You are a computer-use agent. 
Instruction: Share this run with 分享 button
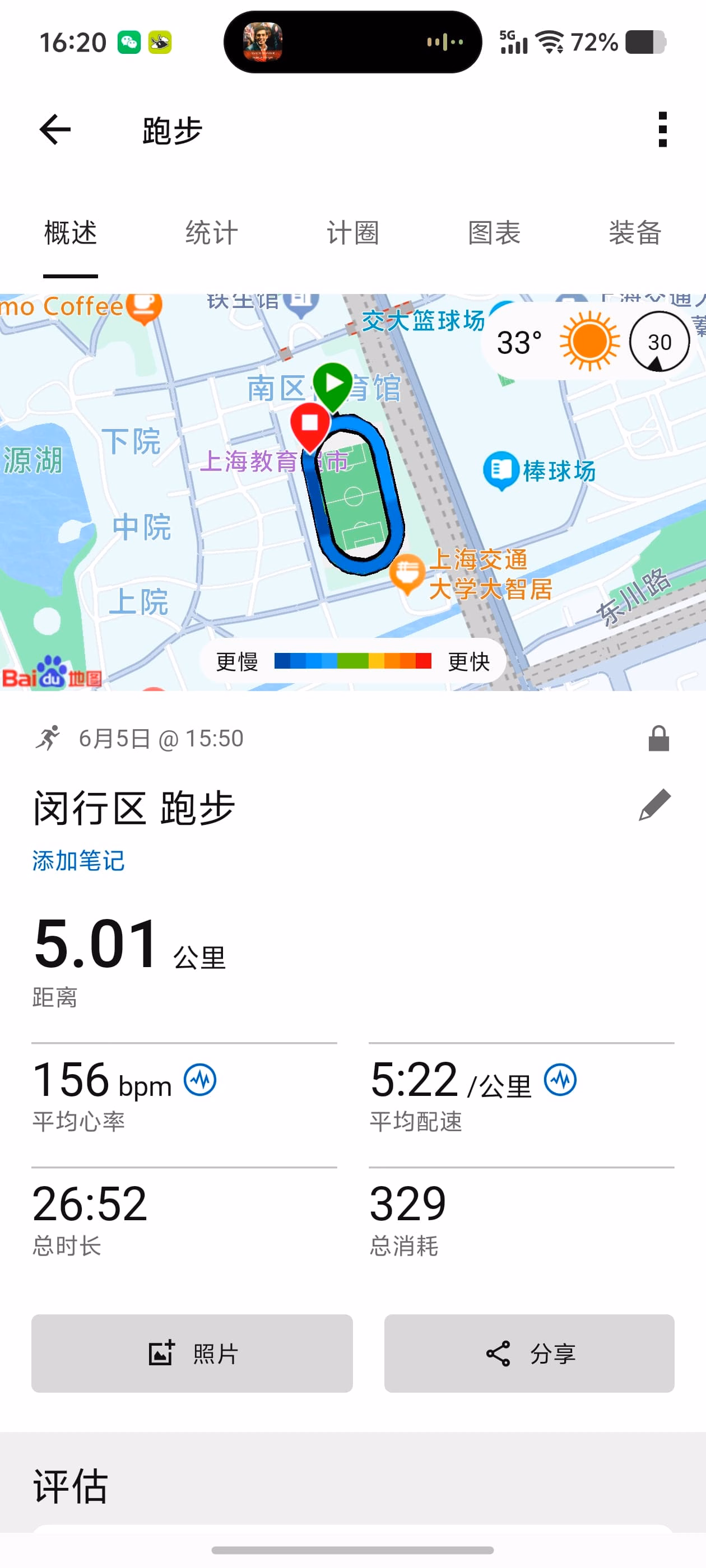[529, 1353]
